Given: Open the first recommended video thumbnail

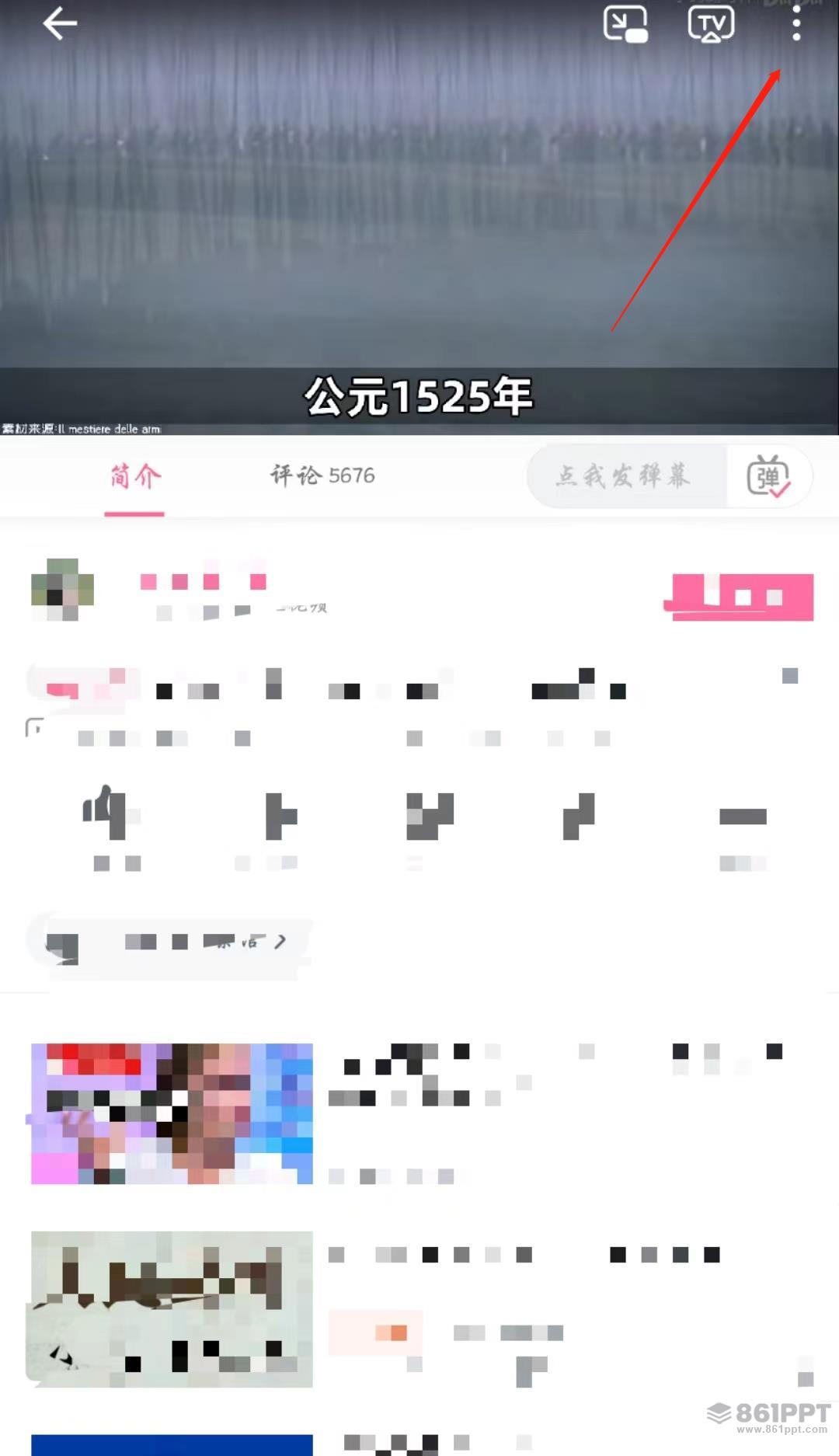Looking at the screenshot, I should (172, 1113).
